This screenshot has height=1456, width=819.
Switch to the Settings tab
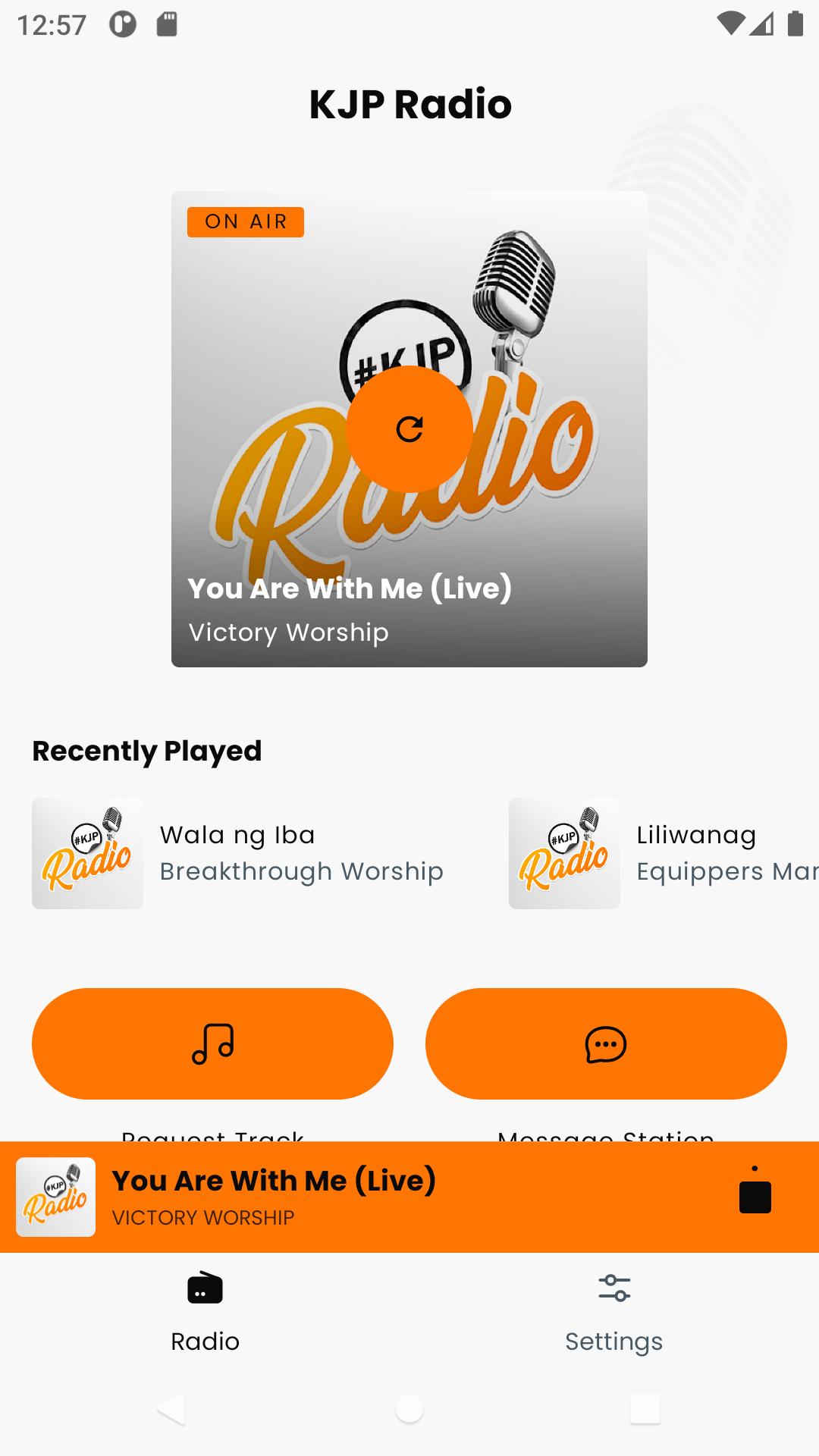click(613, 1312)
